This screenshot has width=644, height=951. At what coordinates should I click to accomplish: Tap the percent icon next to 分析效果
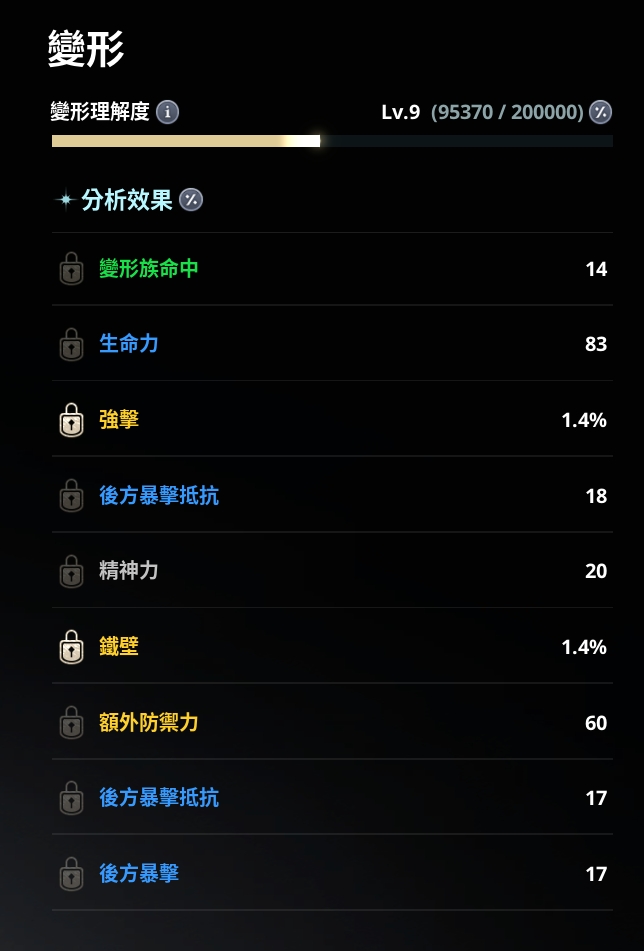coord(191,200)
